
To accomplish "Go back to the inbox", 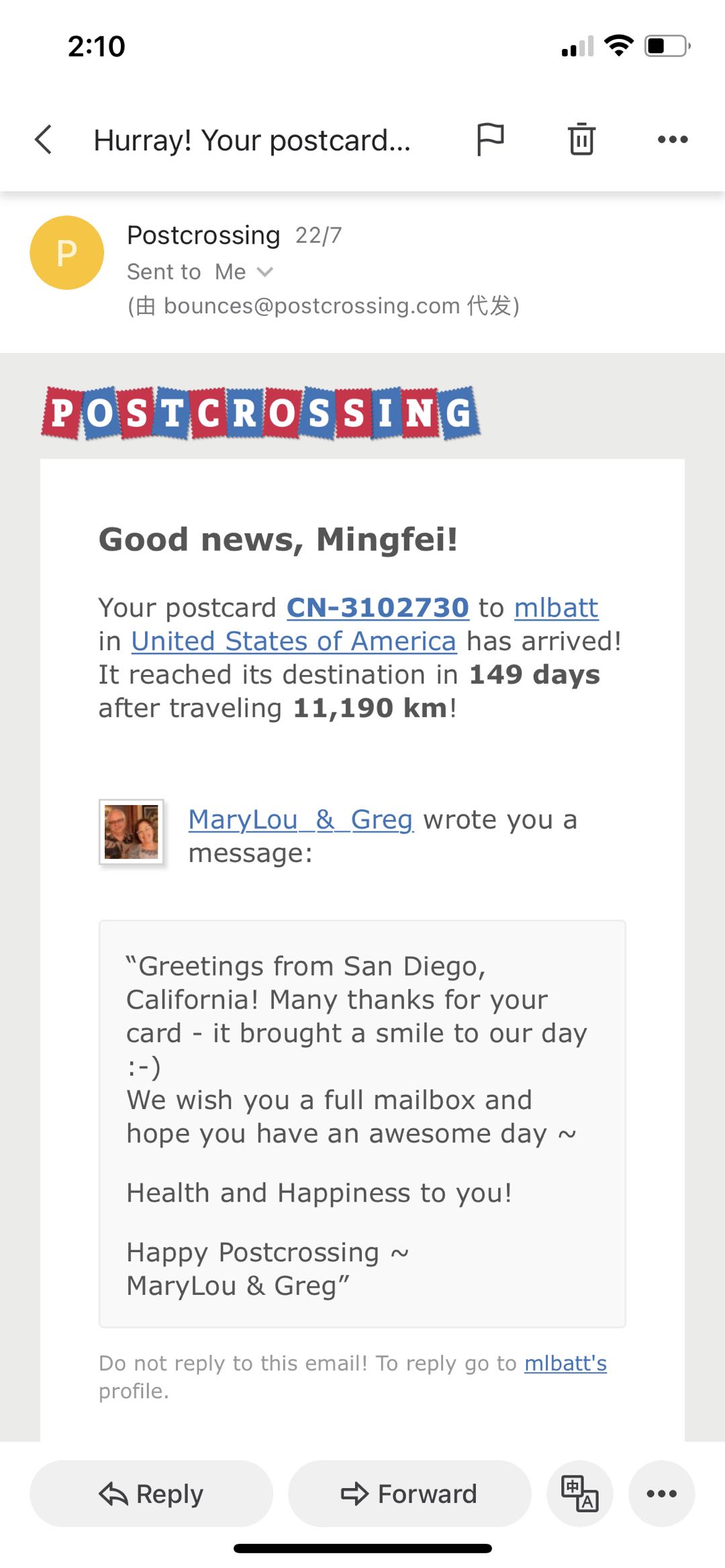I will pos(44,140).
